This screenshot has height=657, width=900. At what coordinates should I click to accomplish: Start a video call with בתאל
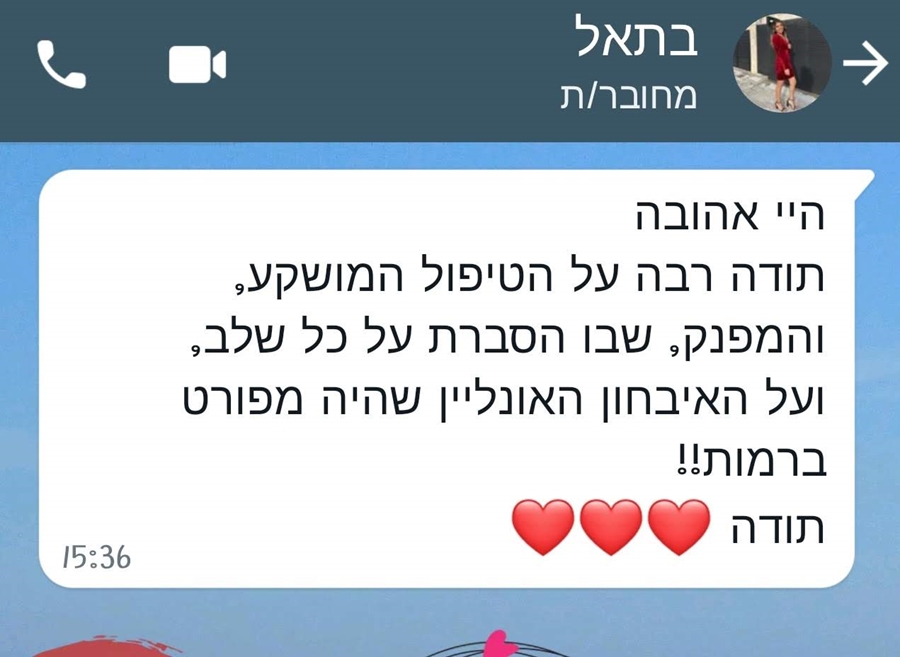coord(197,65)
